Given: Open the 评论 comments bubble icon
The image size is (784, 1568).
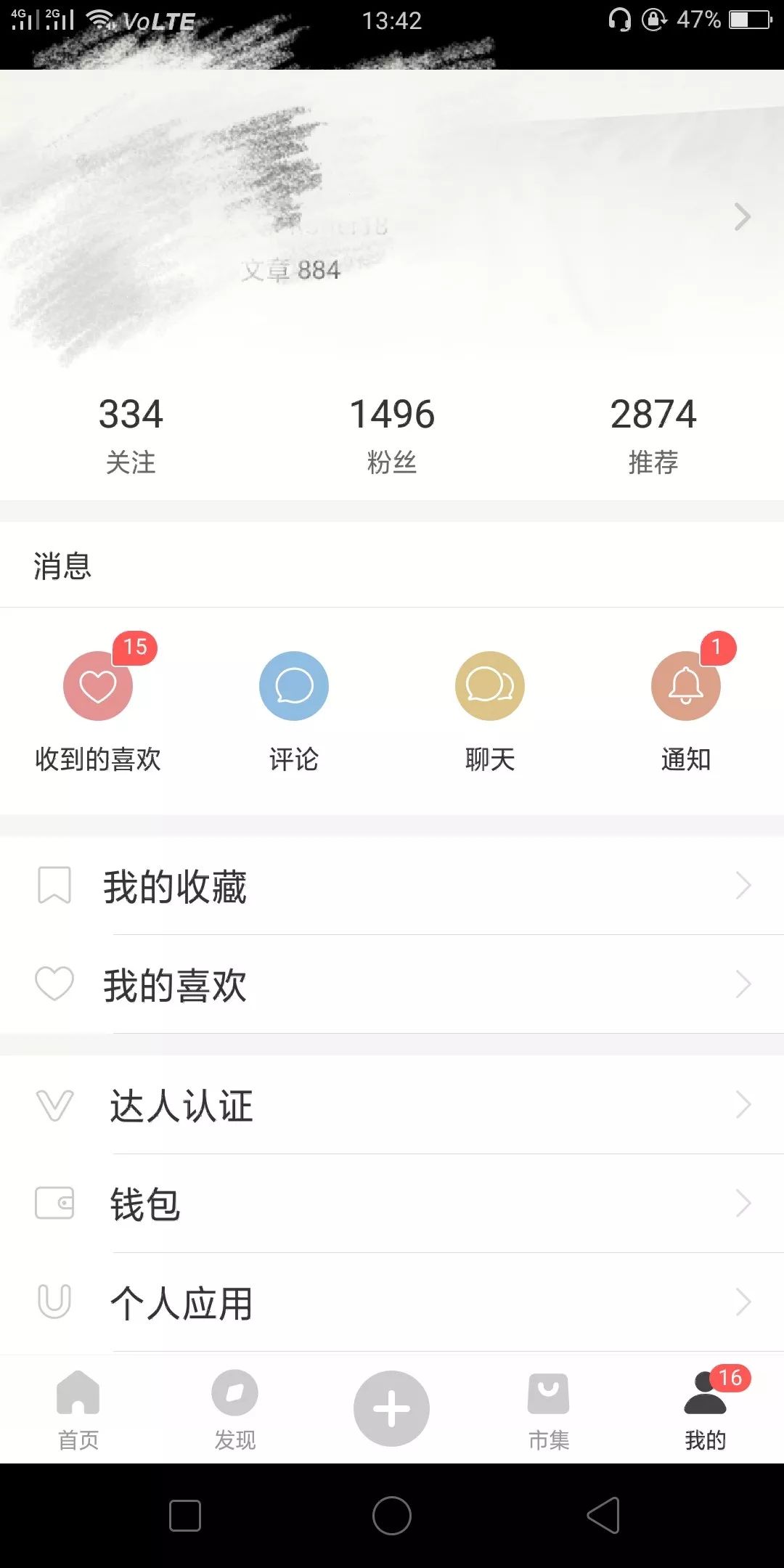Looking at the screenshot, I should tap(293, 686).
